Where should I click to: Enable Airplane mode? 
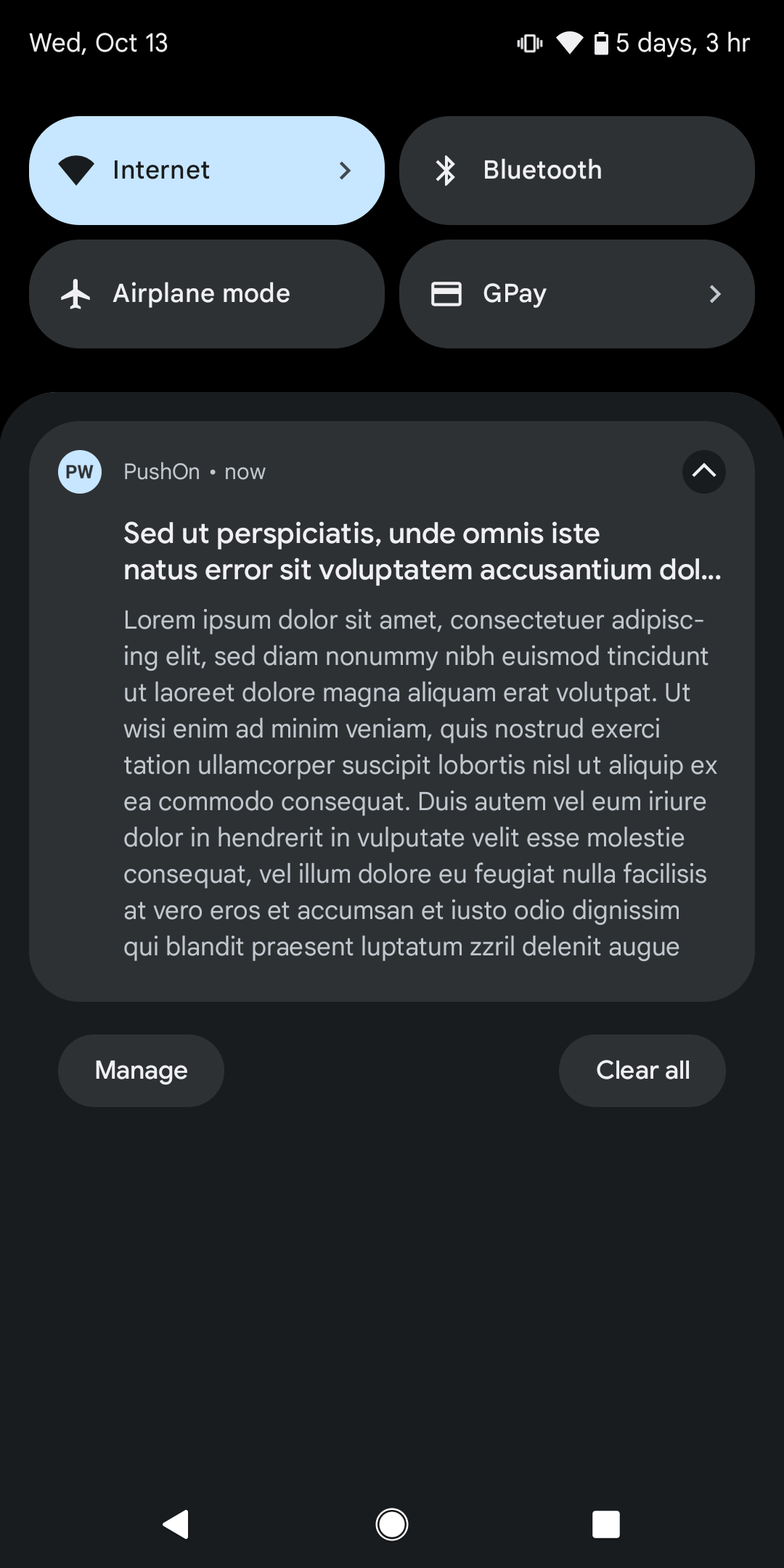tap(207, 294)
